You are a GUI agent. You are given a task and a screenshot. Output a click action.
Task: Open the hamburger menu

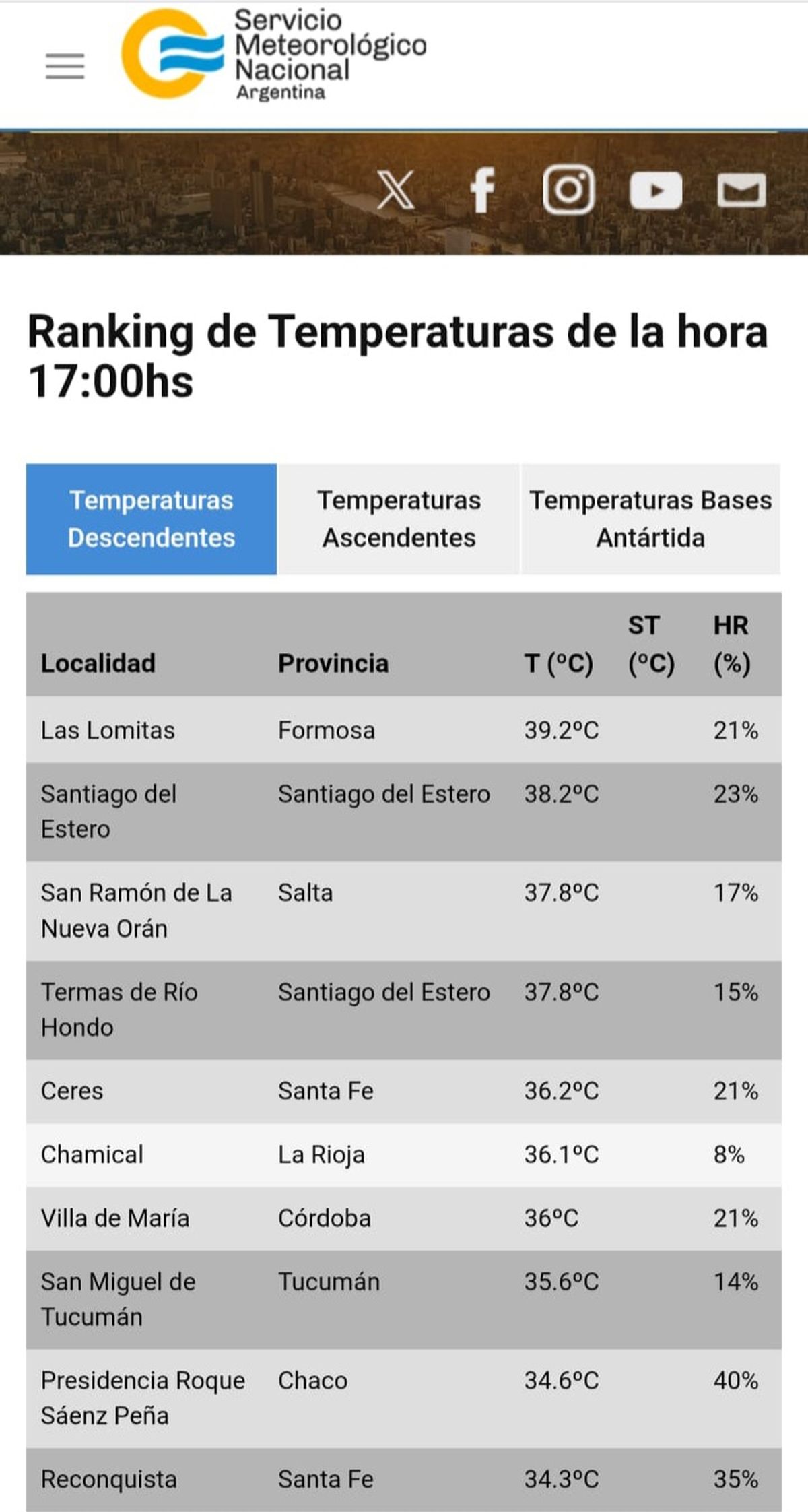point(65,66)
